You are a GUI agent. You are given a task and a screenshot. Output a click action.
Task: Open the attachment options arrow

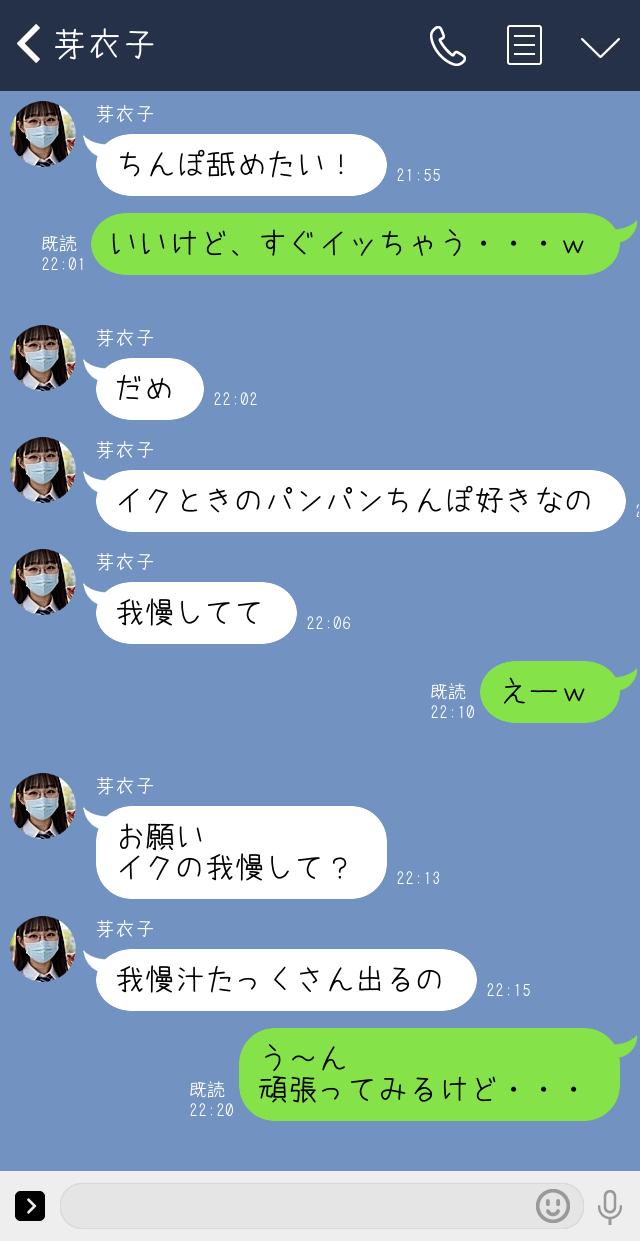(30, 1206)
